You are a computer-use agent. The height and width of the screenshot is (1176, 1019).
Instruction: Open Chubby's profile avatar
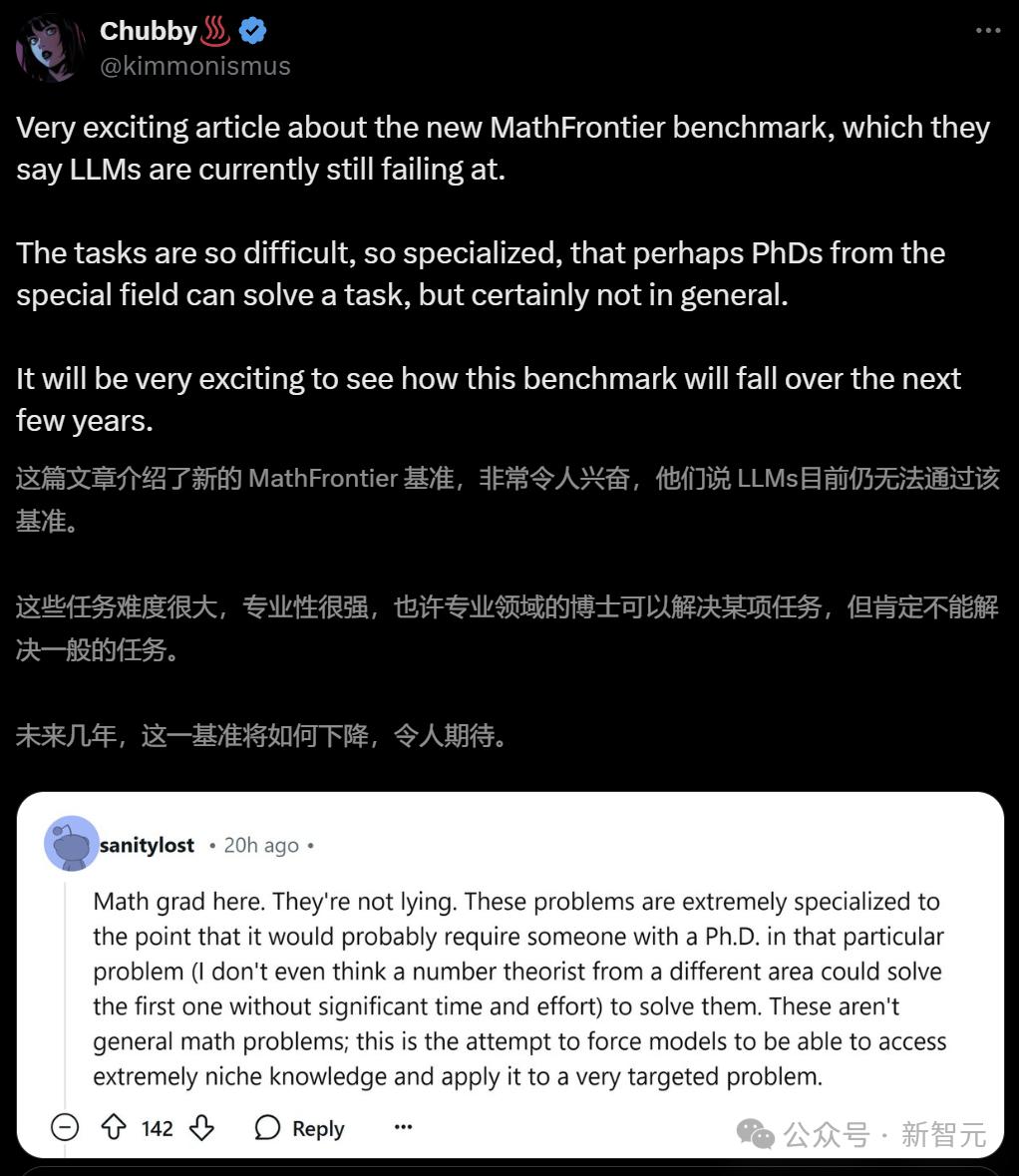coord(49,48)
